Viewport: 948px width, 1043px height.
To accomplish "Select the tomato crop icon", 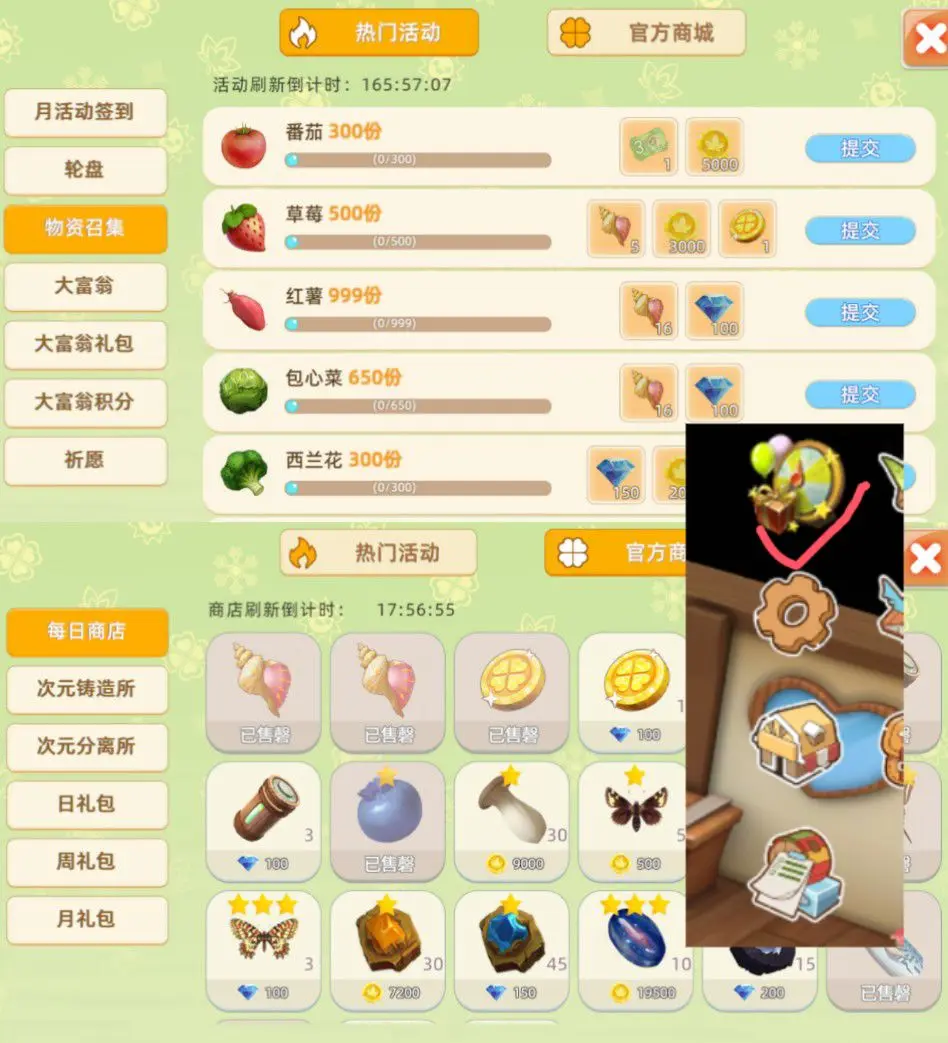I will [x=242, y=147].
